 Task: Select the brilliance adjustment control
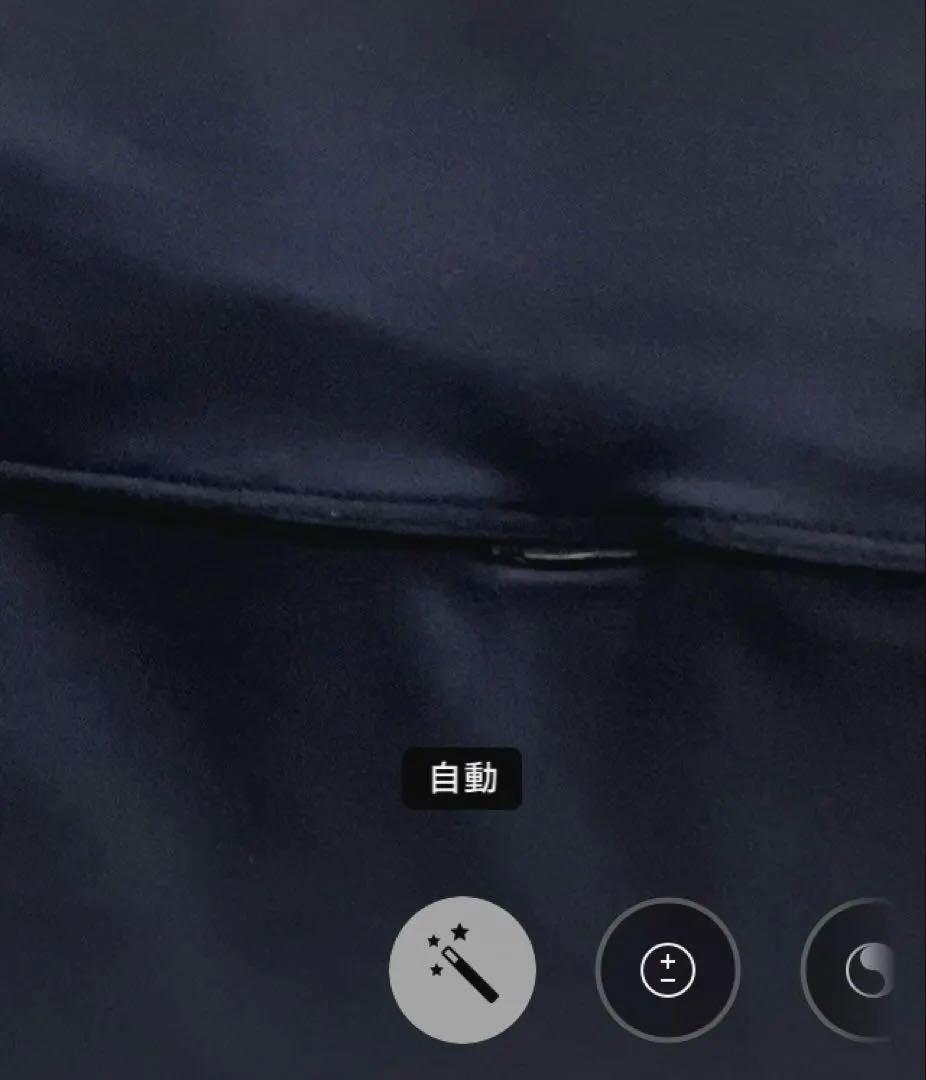tap(860, 970)
